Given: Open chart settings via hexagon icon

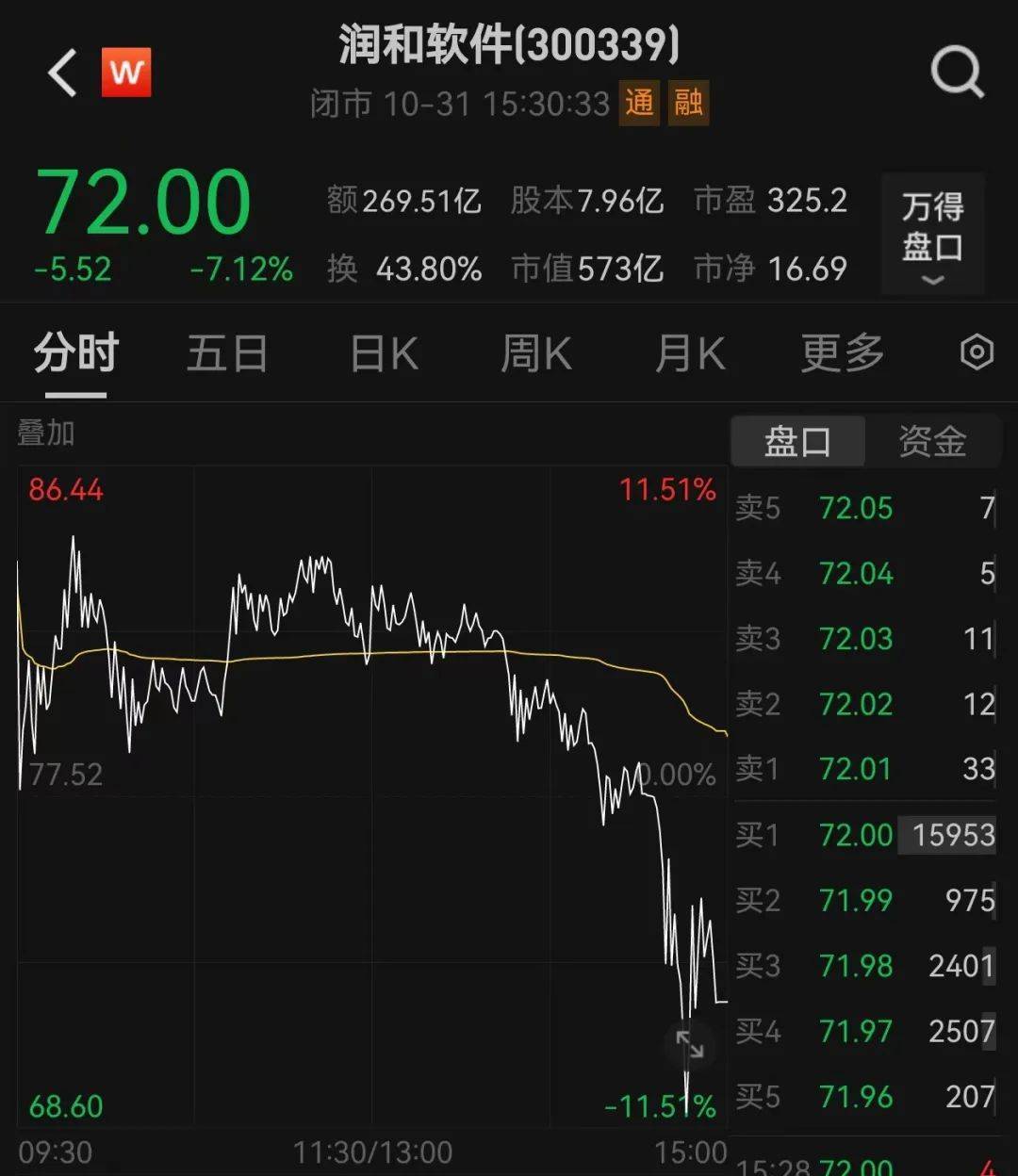Looking at the screenshot, I should pyautogui.click(x=976, y=351).
